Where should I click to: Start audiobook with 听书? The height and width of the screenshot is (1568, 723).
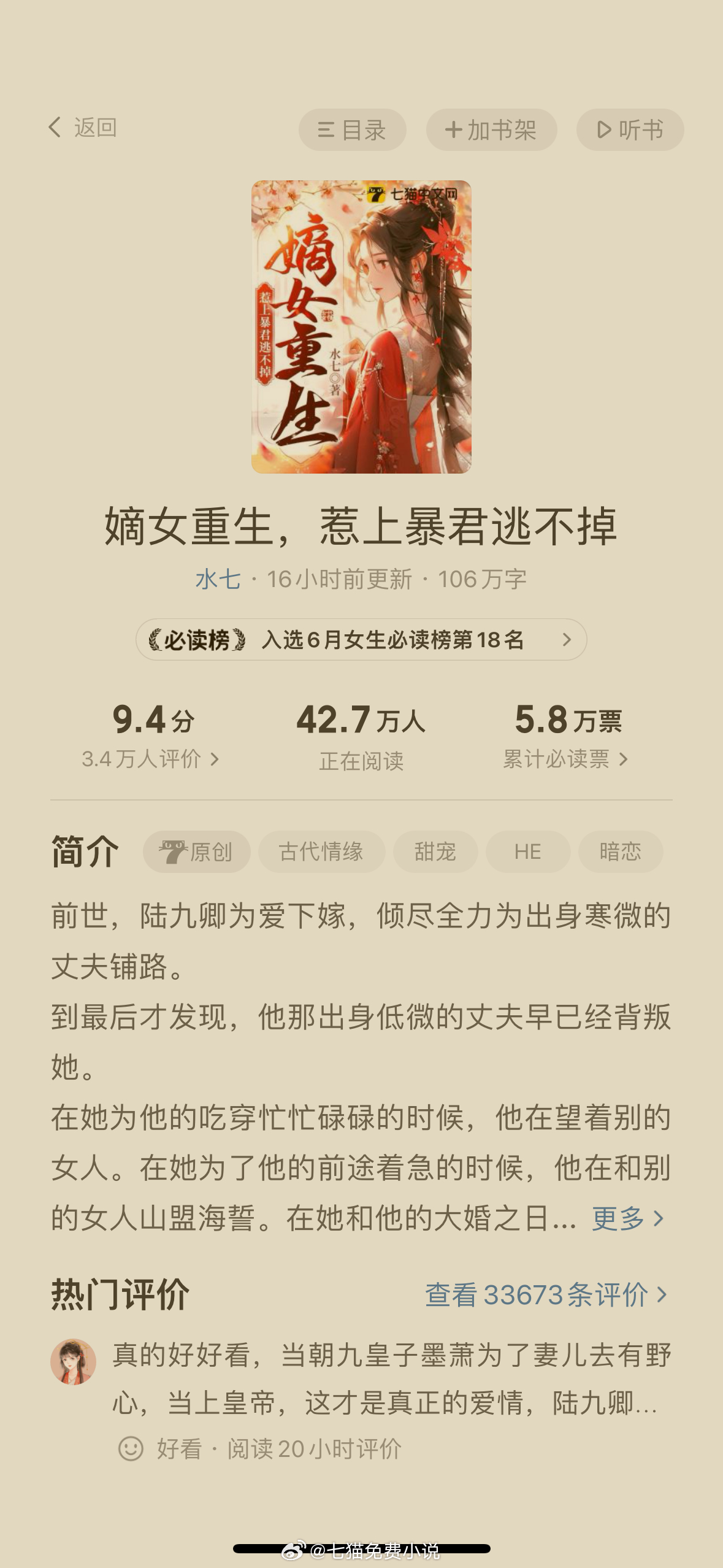coord(630,129)
